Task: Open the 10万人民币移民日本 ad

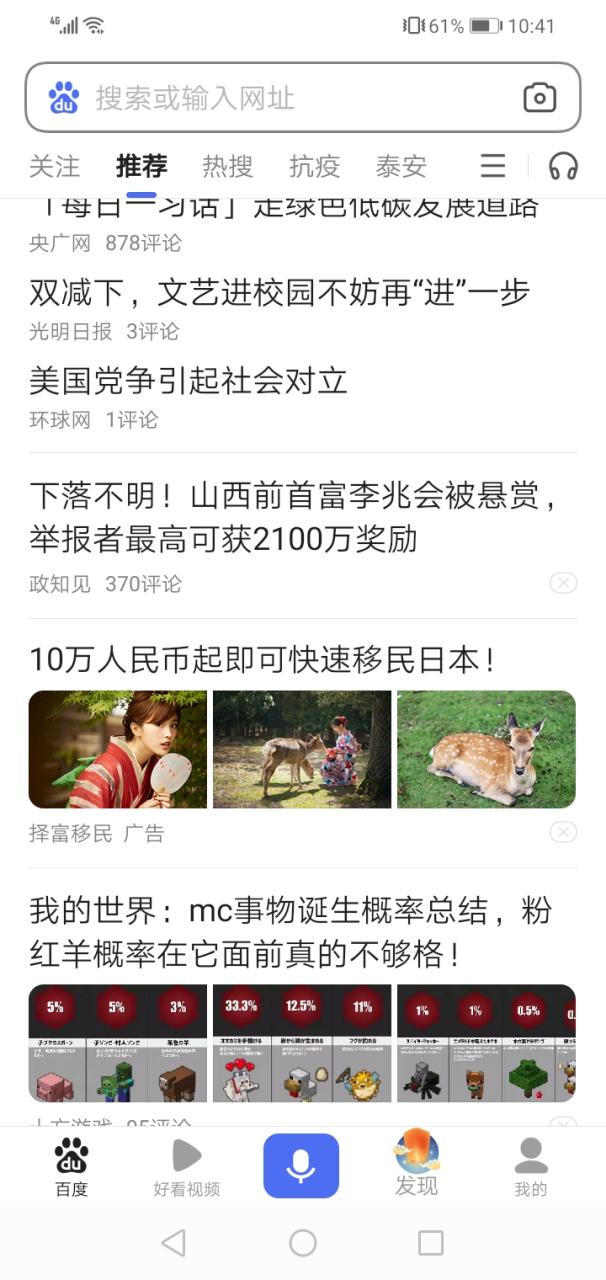Action: [x=263, y=660]
